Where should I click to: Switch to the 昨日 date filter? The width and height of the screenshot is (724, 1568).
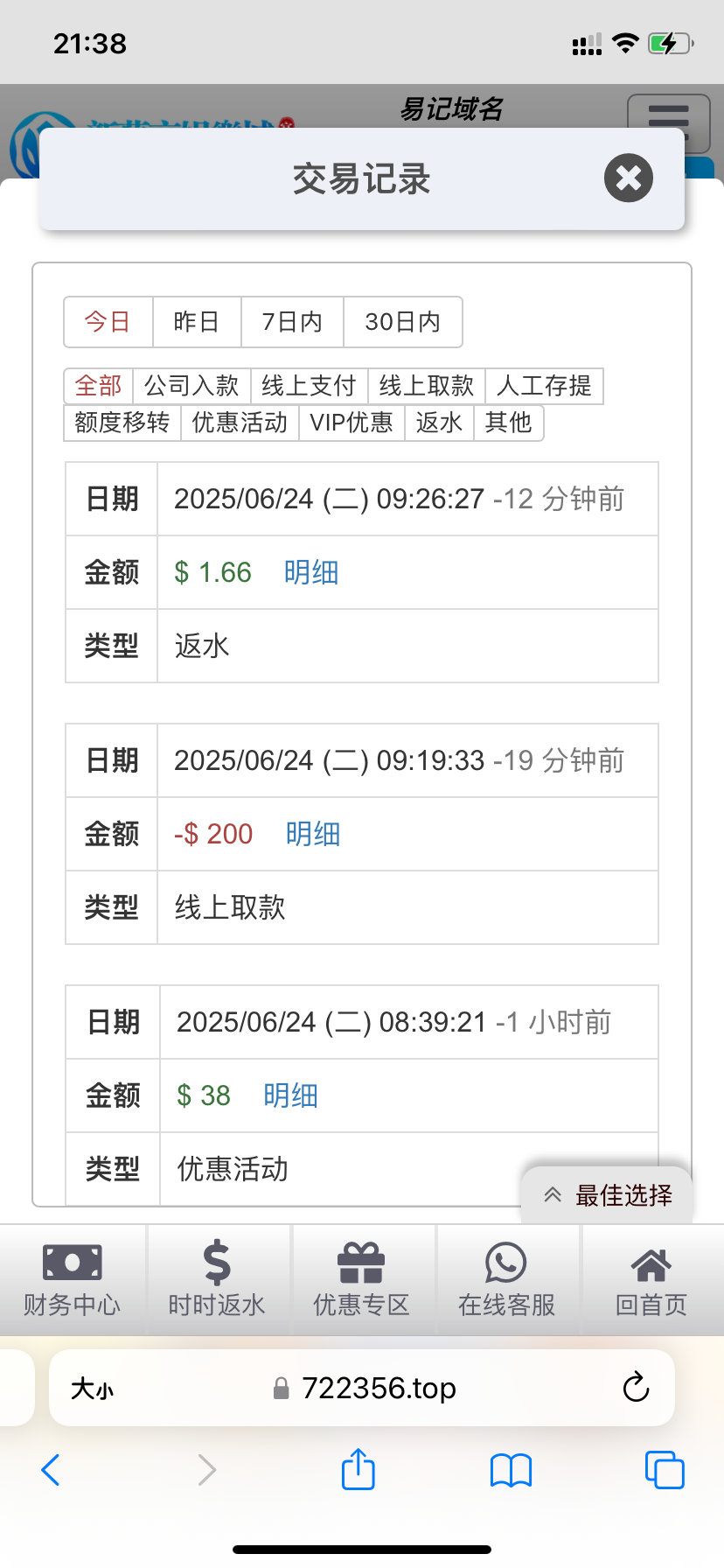click(x=197, y=322)
